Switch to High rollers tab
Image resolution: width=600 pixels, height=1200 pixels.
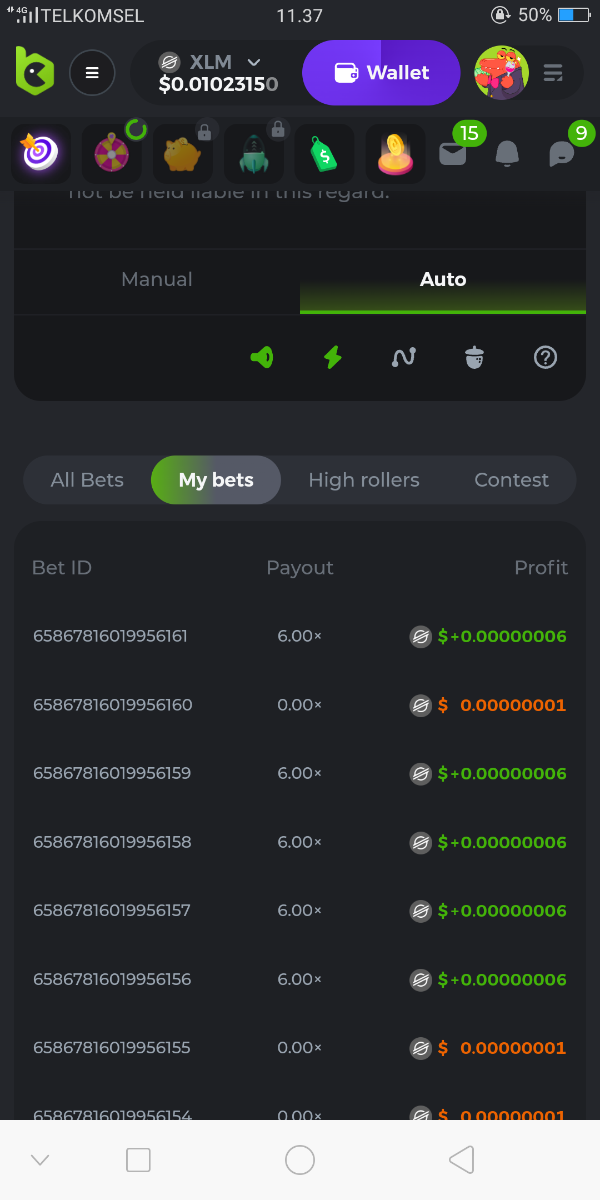364,480
